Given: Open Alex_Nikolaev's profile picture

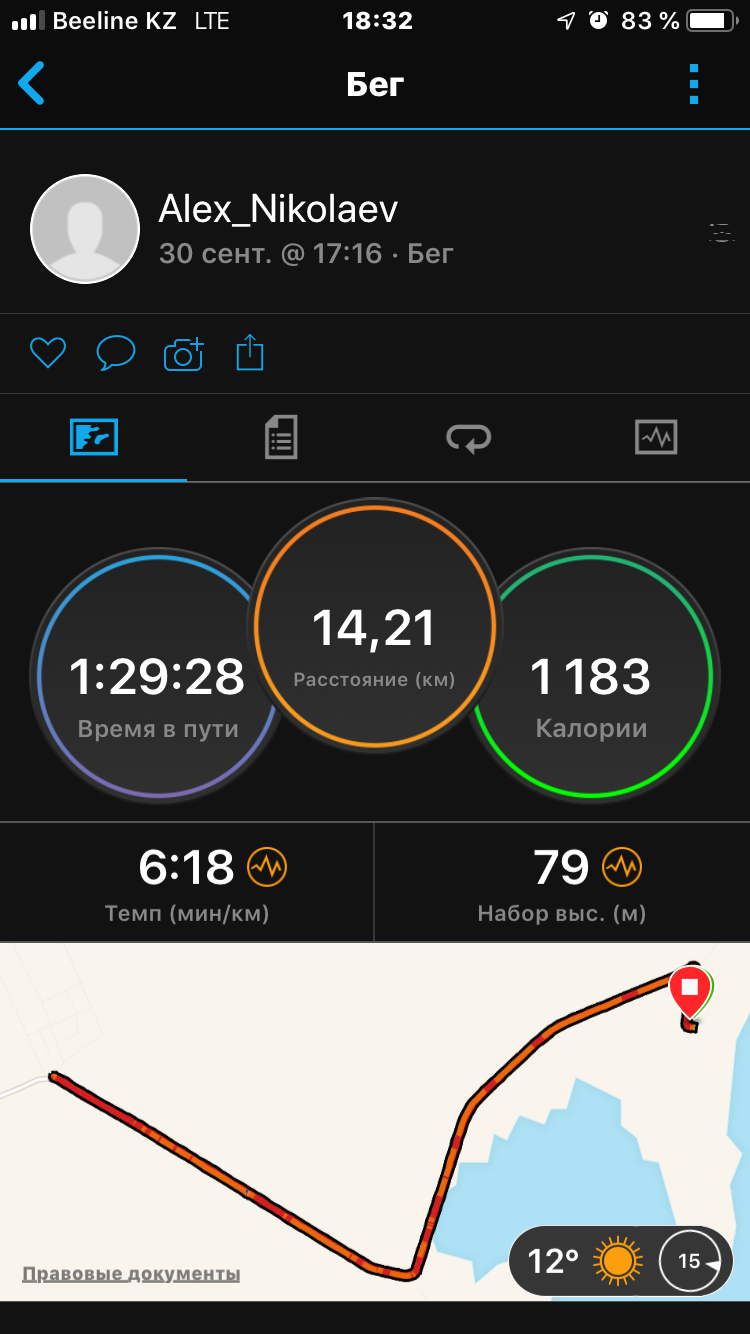Looking at the screenshot, I should pos(85,229).
